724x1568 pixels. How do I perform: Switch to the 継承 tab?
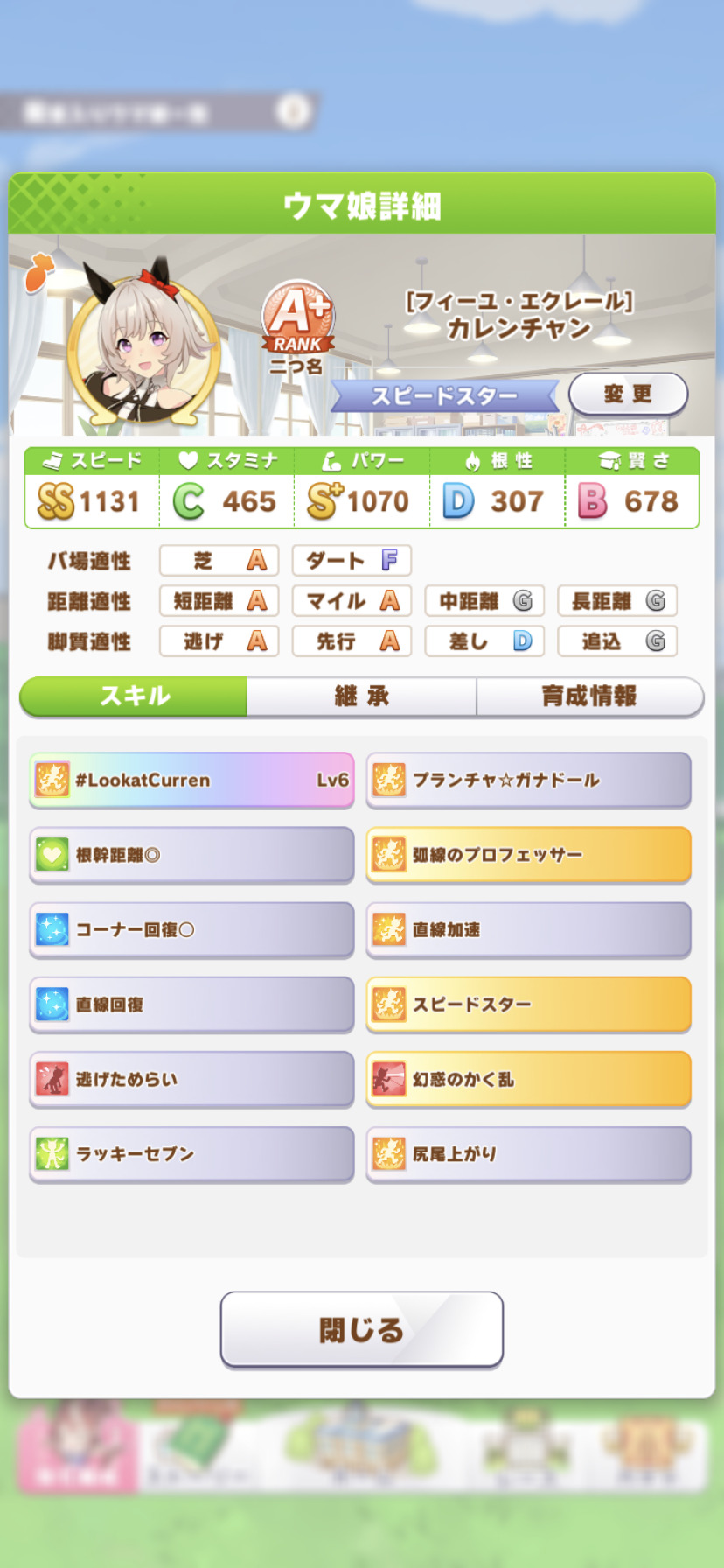click(x=361, y=696)
